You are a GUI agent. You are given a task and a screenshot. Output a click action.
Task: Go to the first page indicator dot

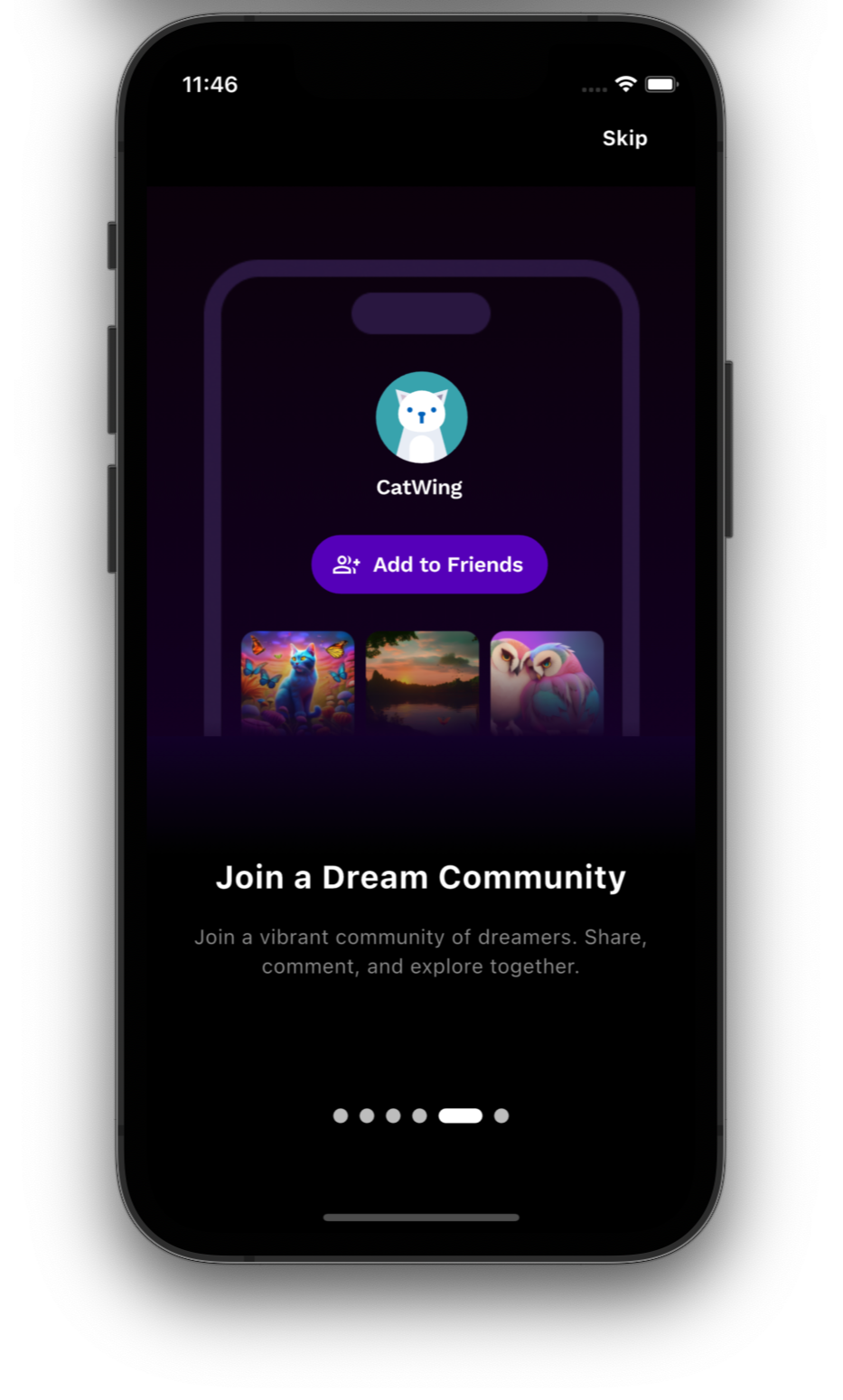341,1115
